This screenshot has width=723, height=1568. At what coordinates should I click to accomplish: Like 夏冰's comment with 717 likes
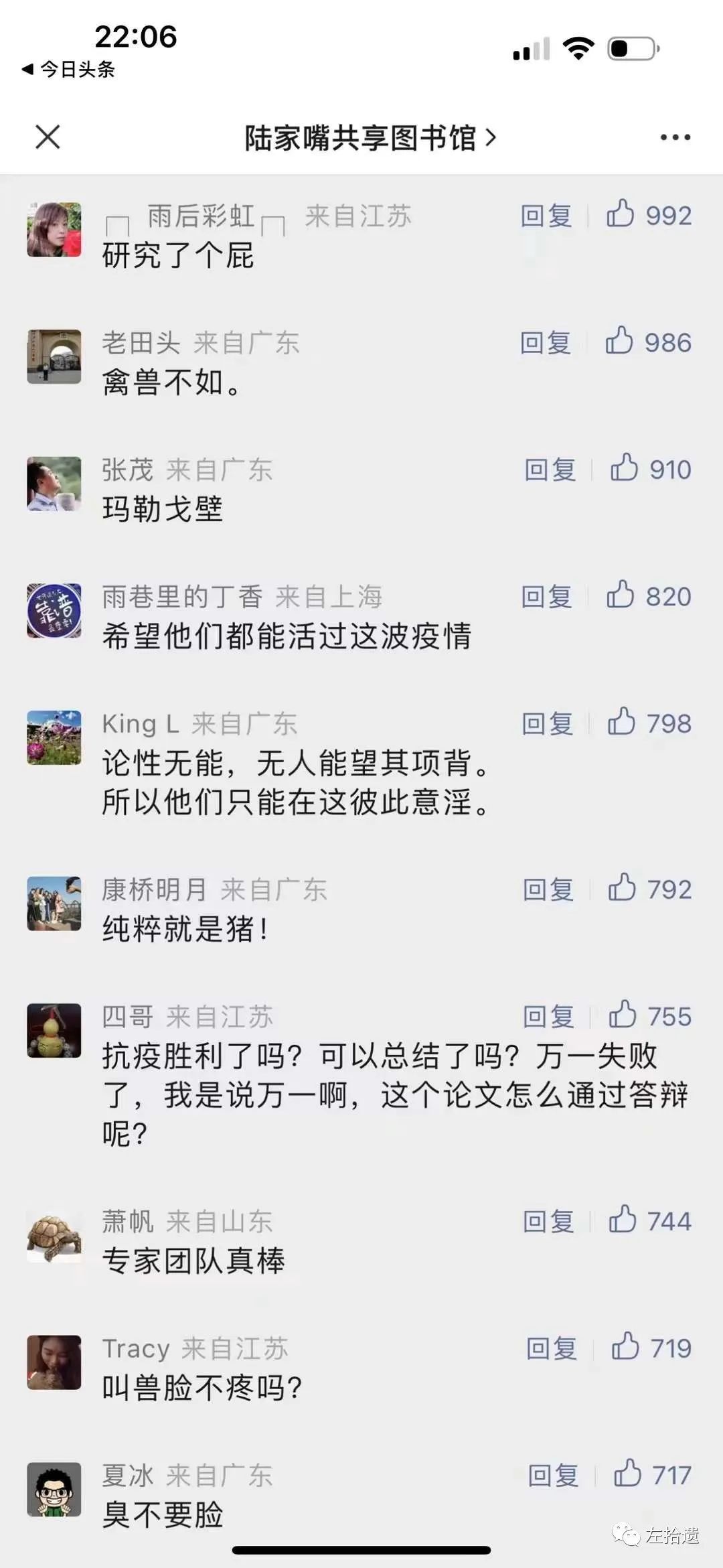coord(628,1474)
